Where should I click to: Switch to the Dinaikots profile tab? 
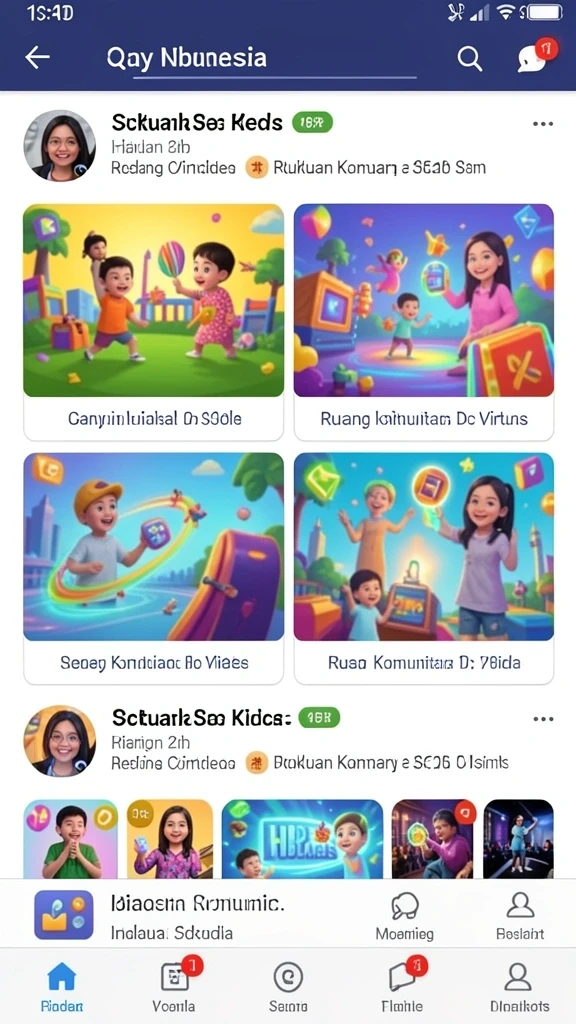519,987
